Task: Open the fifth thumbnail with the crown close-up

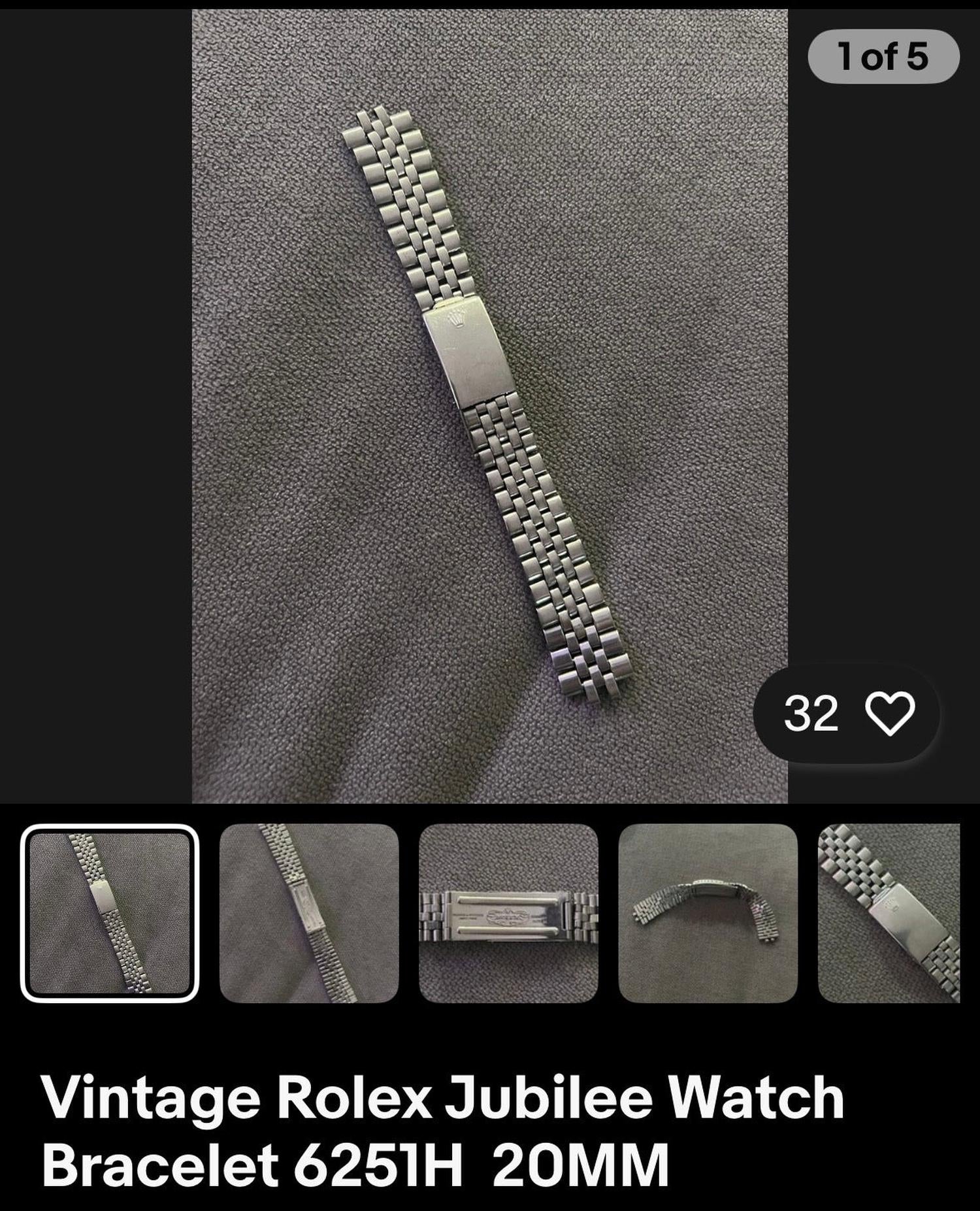Action: pyautogui.click(x=889, y=913)
